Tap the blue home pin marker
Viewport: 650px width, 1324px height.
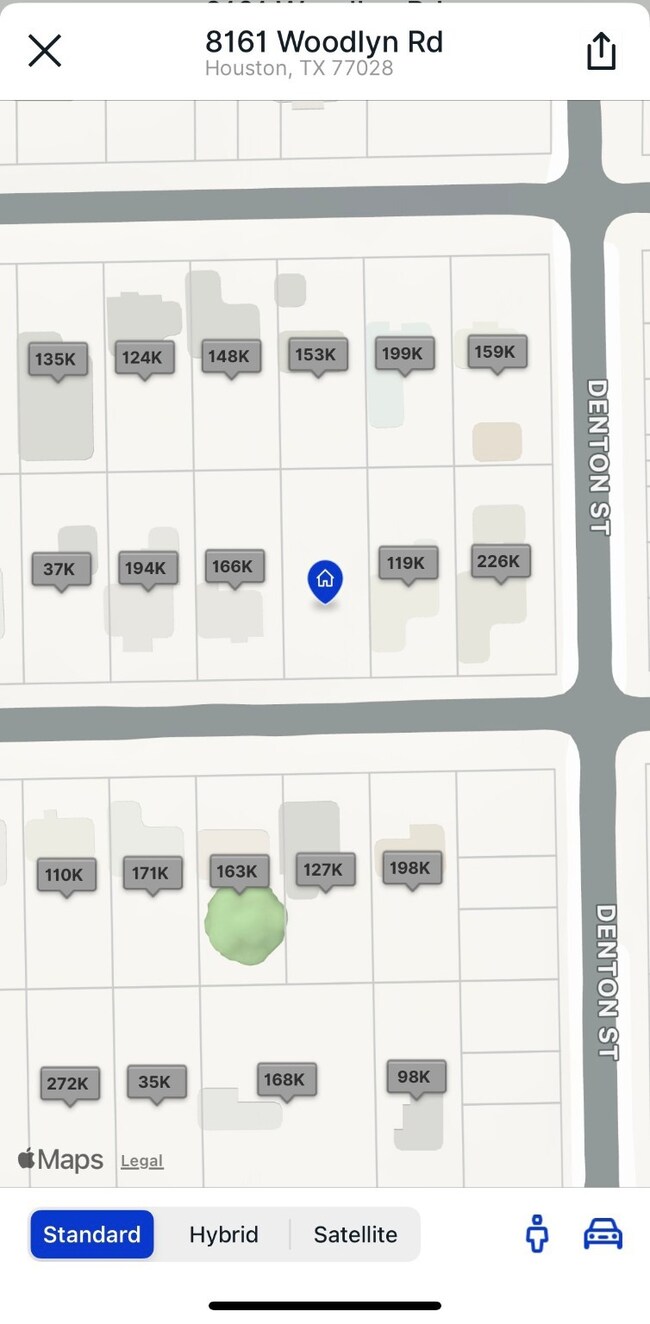(325, 581)
